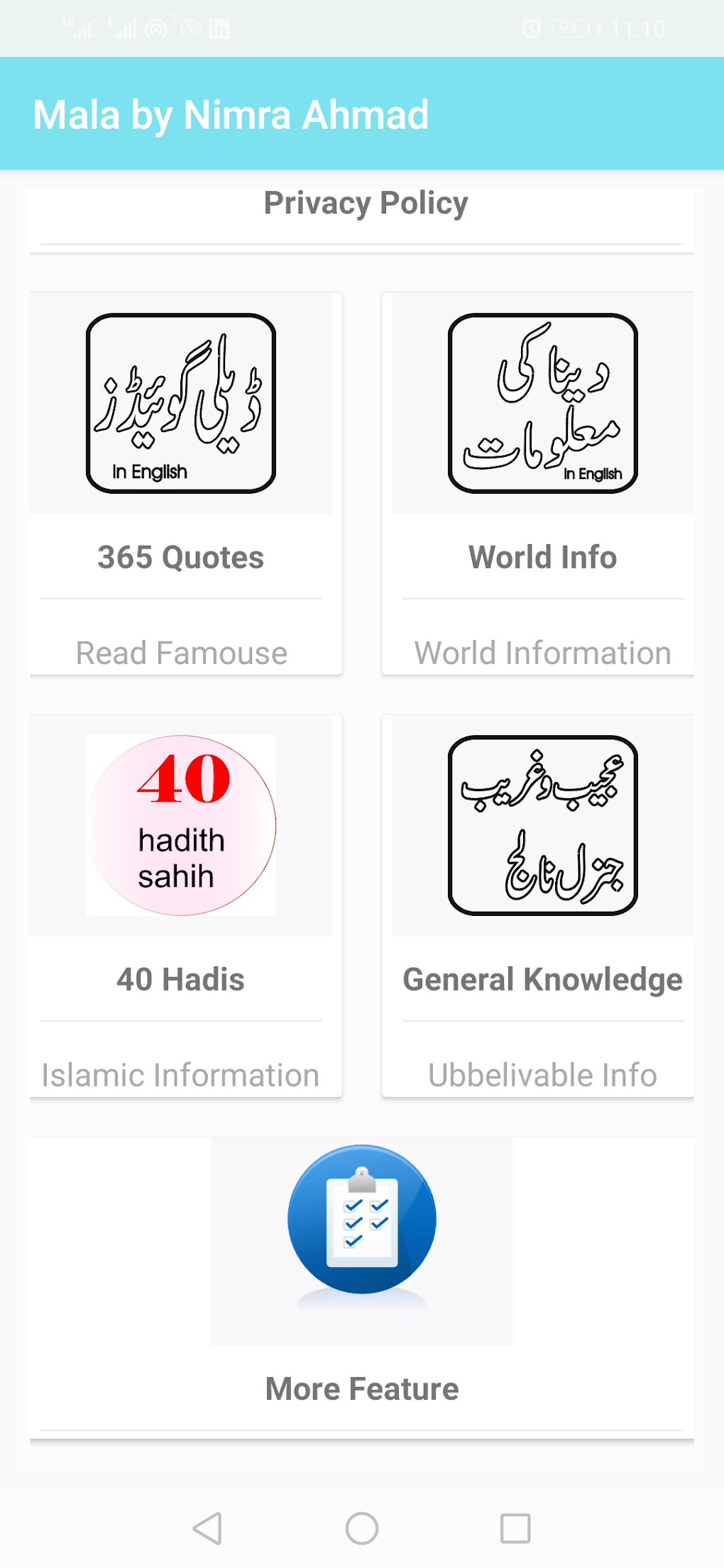Go back using the system back button
Viewport: 724px width, 1568px height.
click(207, 1528)
